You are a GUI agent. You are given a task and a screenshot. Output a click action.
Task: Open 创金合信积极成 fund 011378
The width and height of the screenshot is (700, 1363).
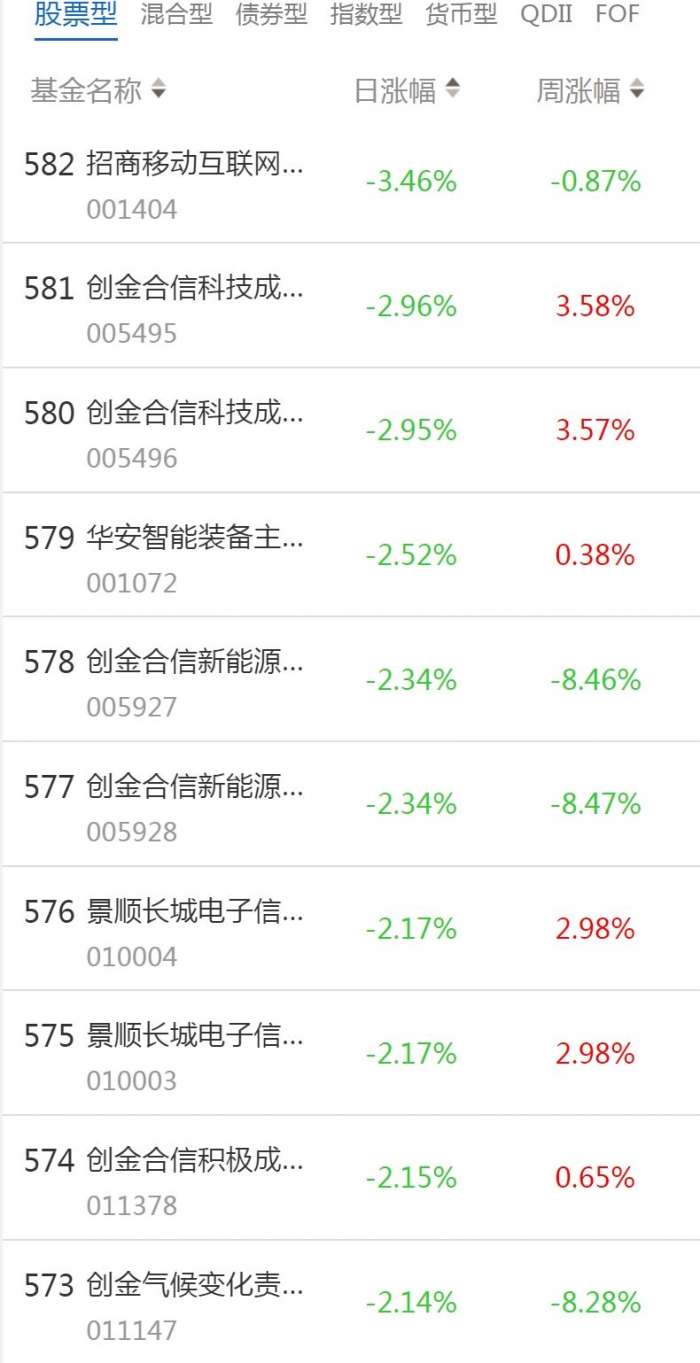click(x=350, y=1178)
